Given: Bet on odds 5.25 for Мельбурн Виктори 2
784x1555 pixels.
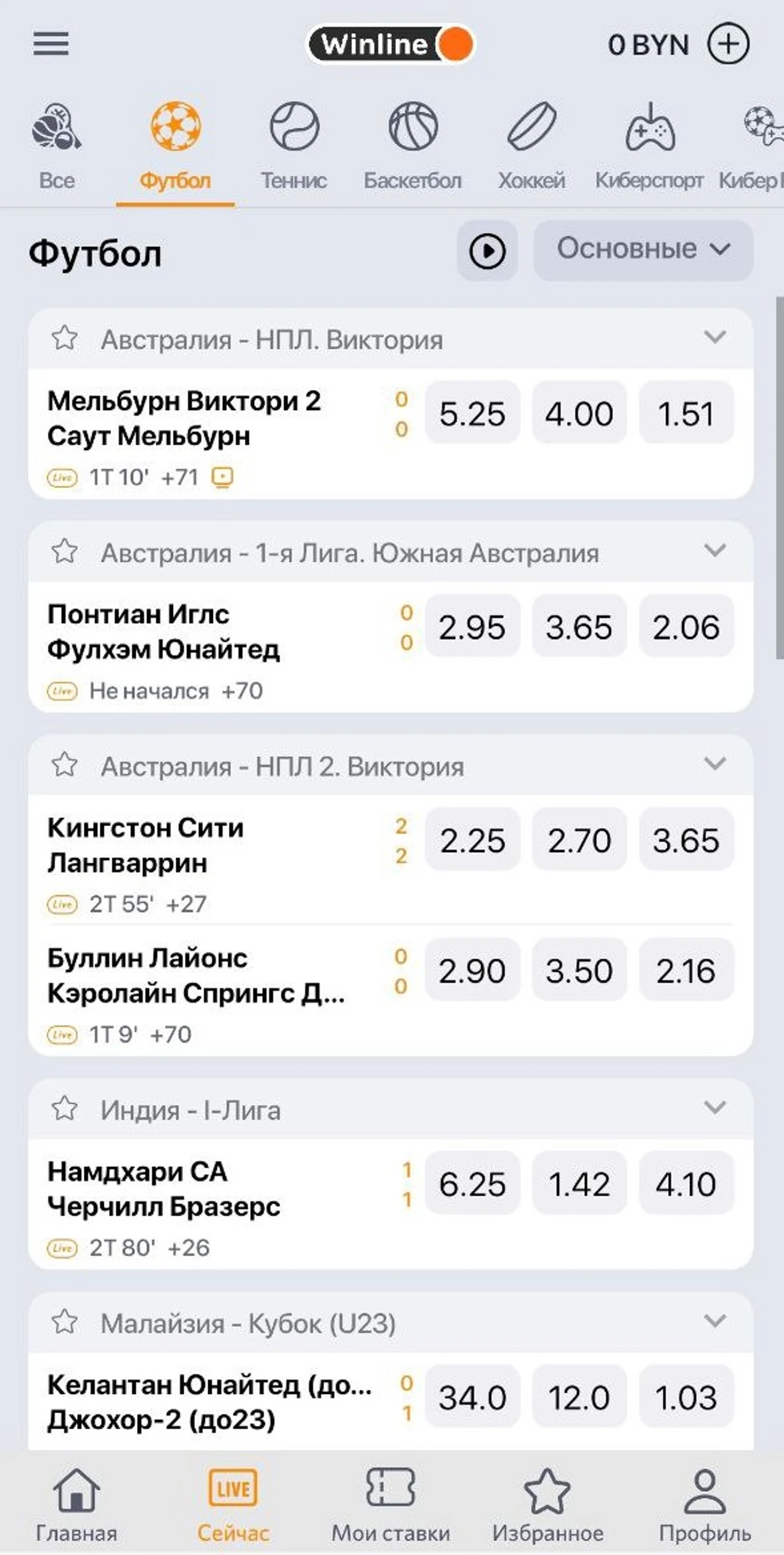Looking at the screenshot, I should [472, 414].
